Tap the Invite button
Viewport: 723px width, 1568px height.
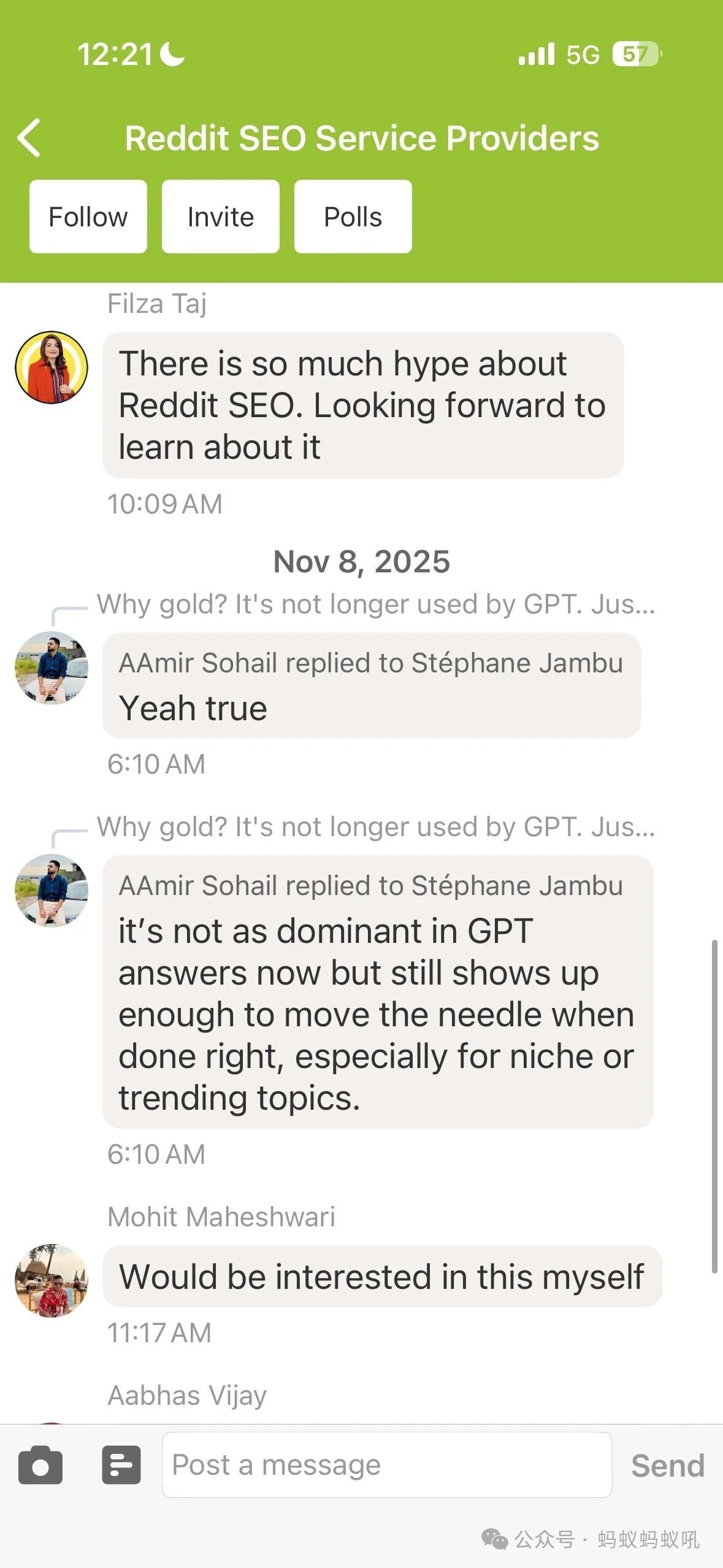(220, 217)
